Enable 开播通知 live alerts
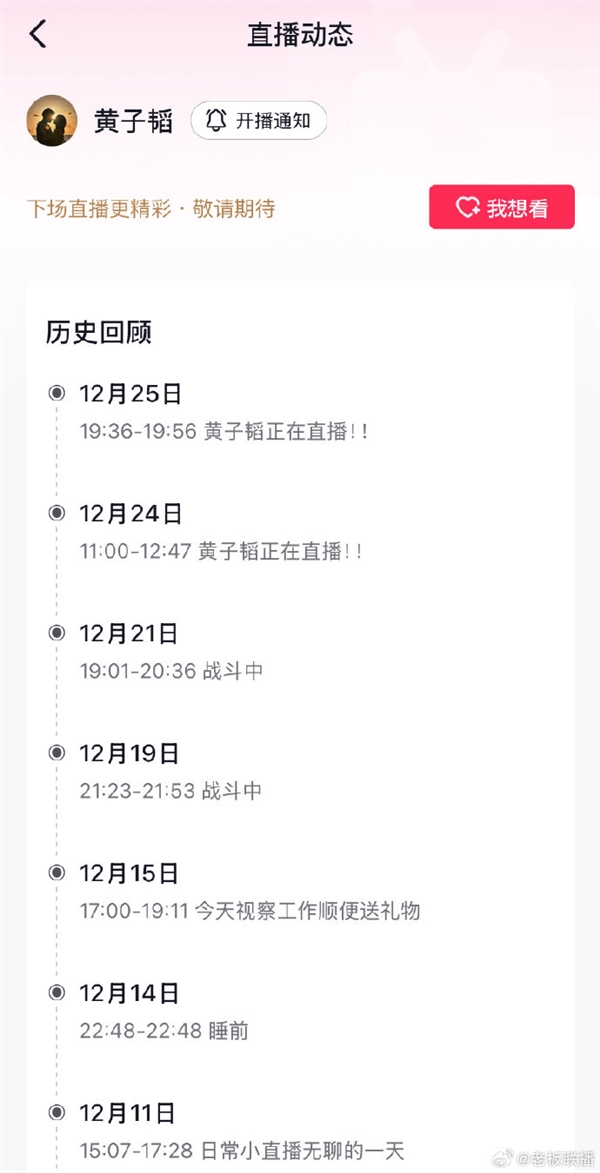The height and width of the screenshot is (1173, 600). click(x=259, y=121)
